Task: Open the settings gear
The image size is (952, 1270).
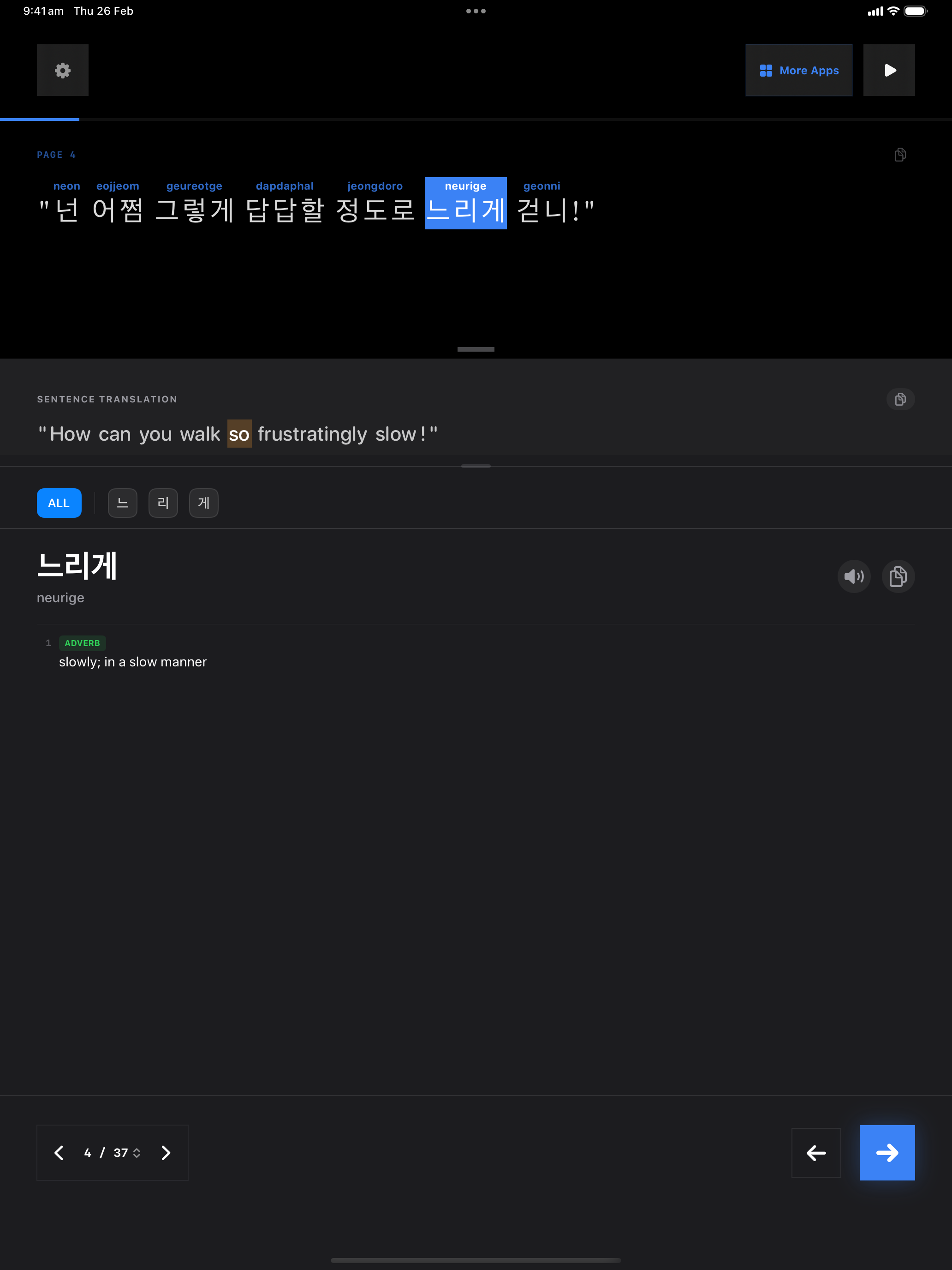Action: click(63, 70)
